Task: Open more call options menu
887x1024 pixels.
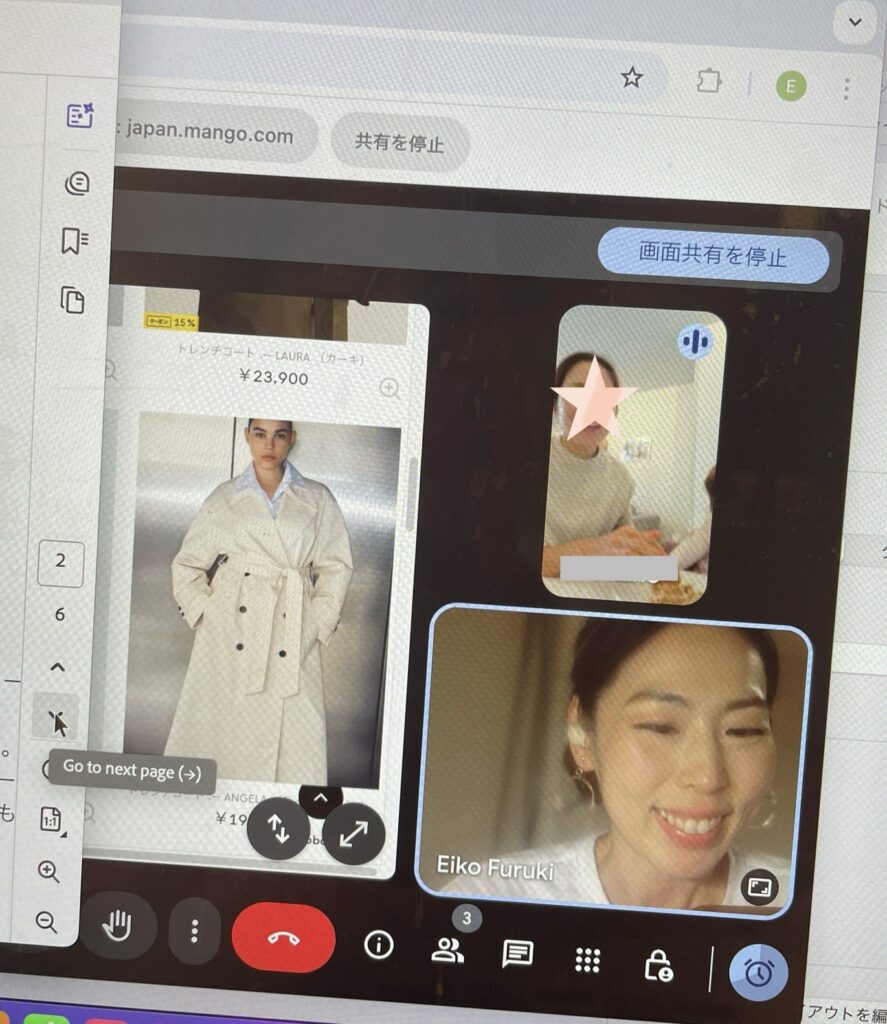Action: click(x=194, y=933)
